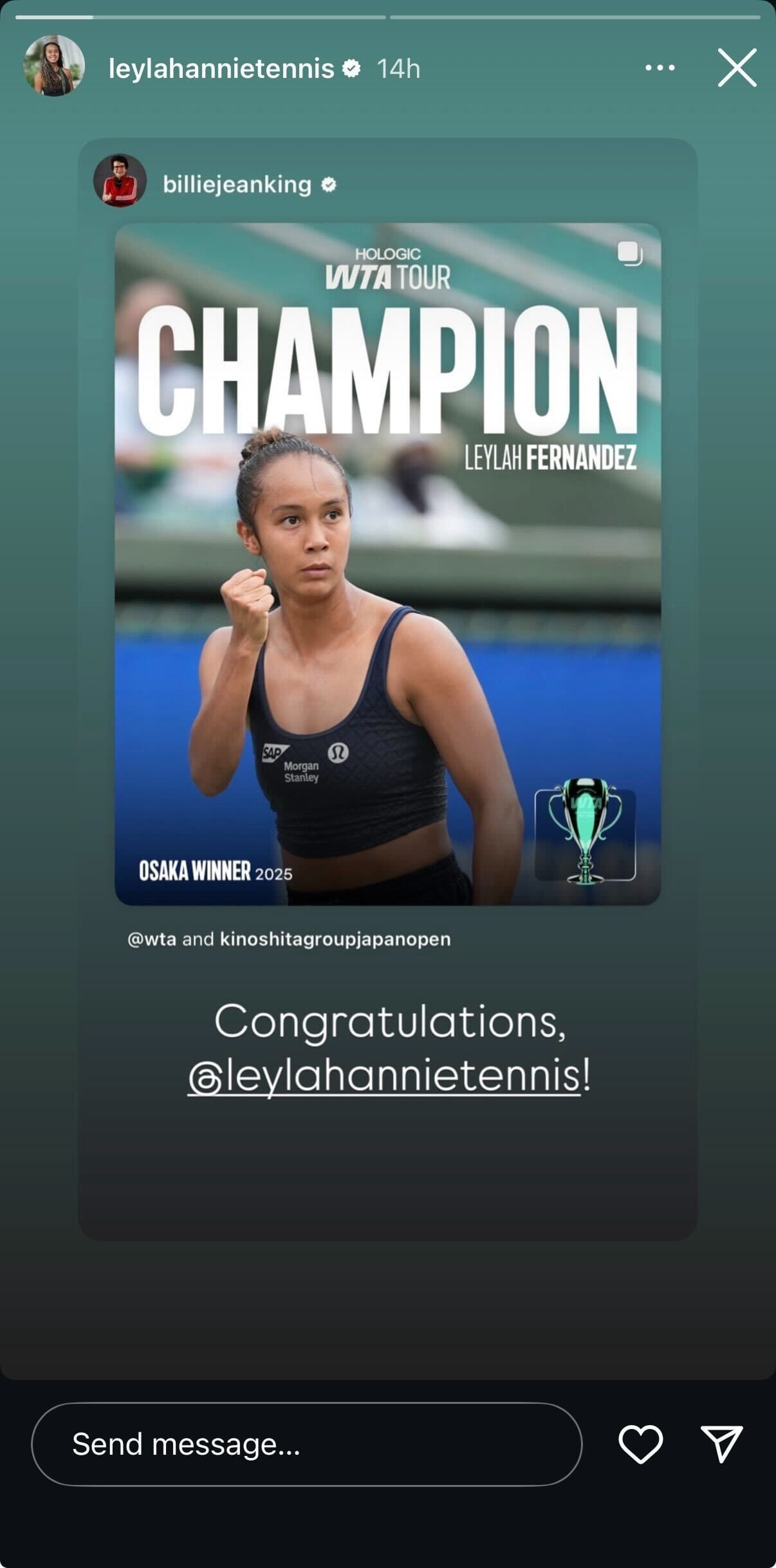Like this story with the heart
The height and width of the screenshot is (1568, 776).
pyautogui.click(x=640, y=1444)
